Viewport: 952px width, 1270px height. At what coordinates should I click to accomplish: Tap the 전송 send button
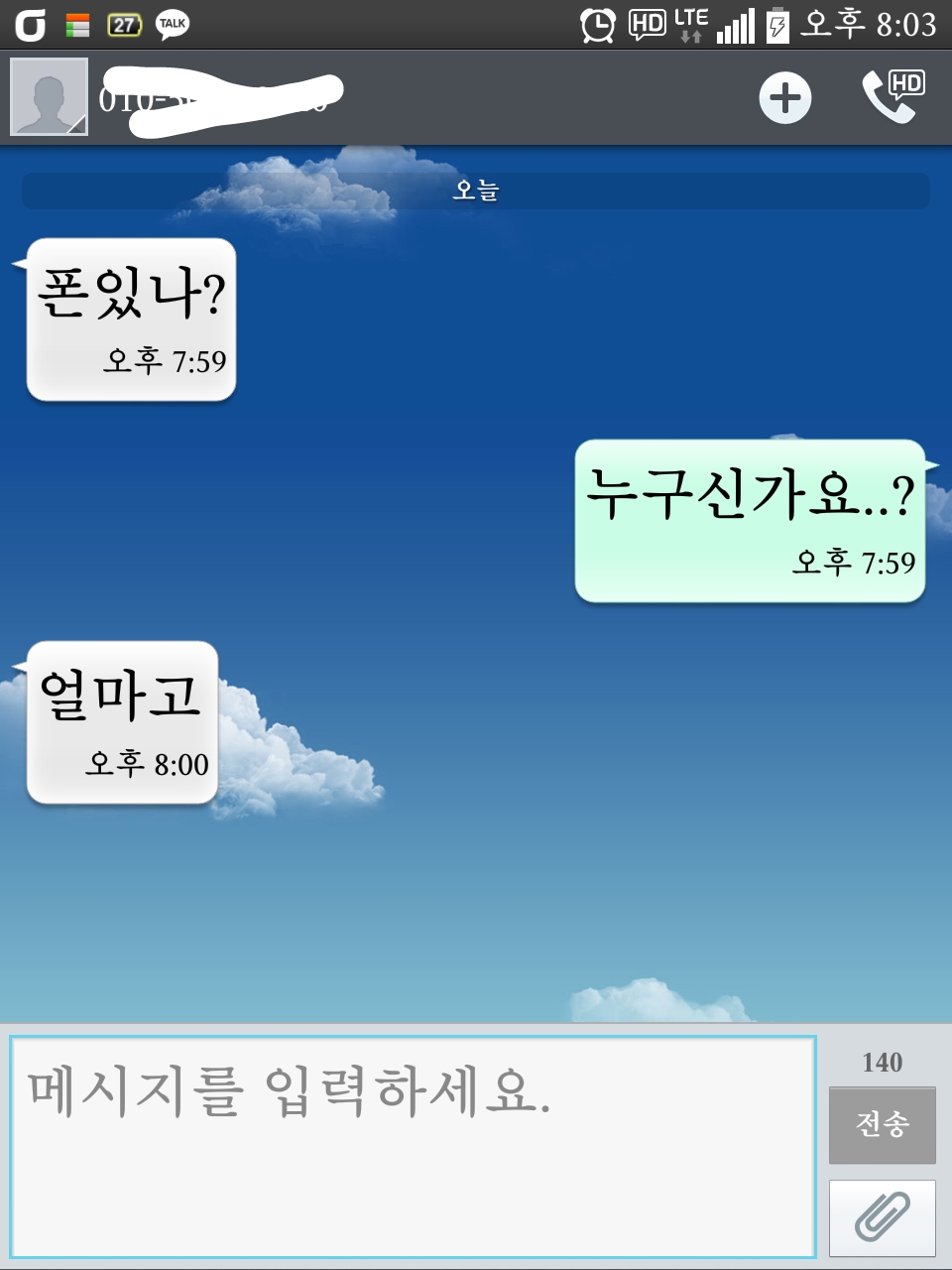(882, 1124)
